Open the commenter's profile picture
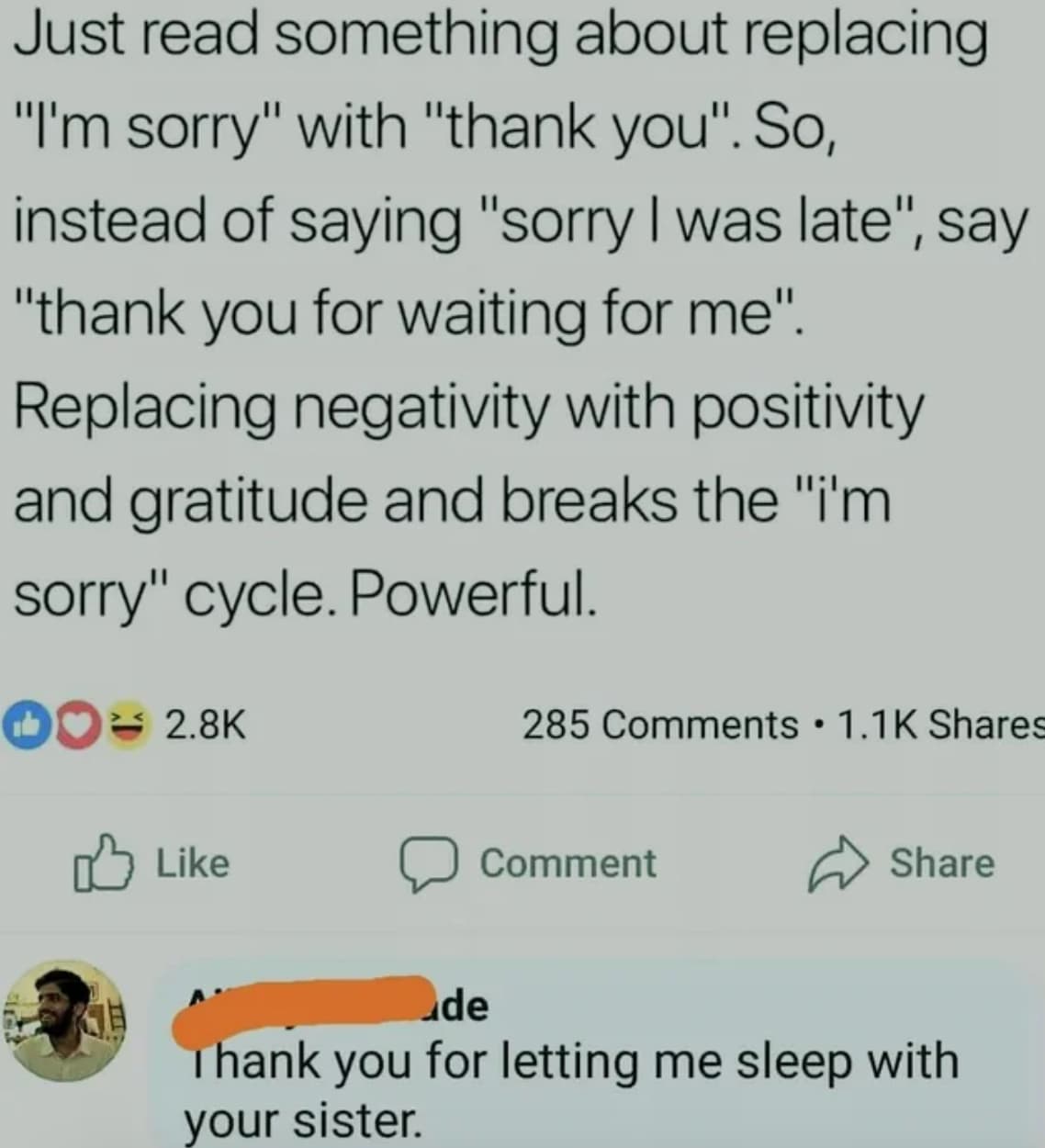The image size is (1045, 1148). point(62,1020)
